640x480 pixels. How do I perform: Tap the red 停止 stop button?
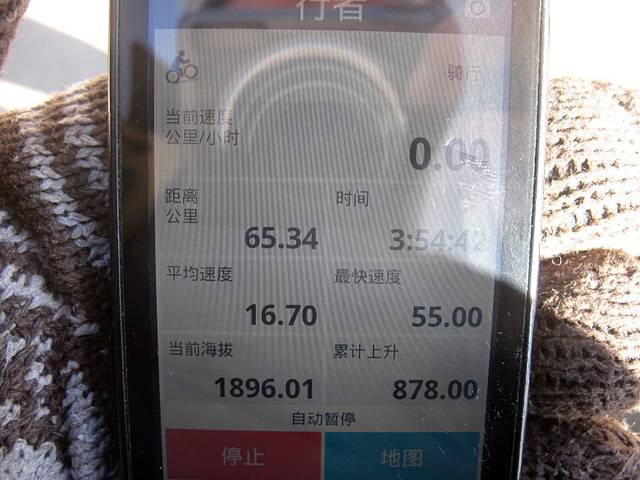[x=243, y=456]
